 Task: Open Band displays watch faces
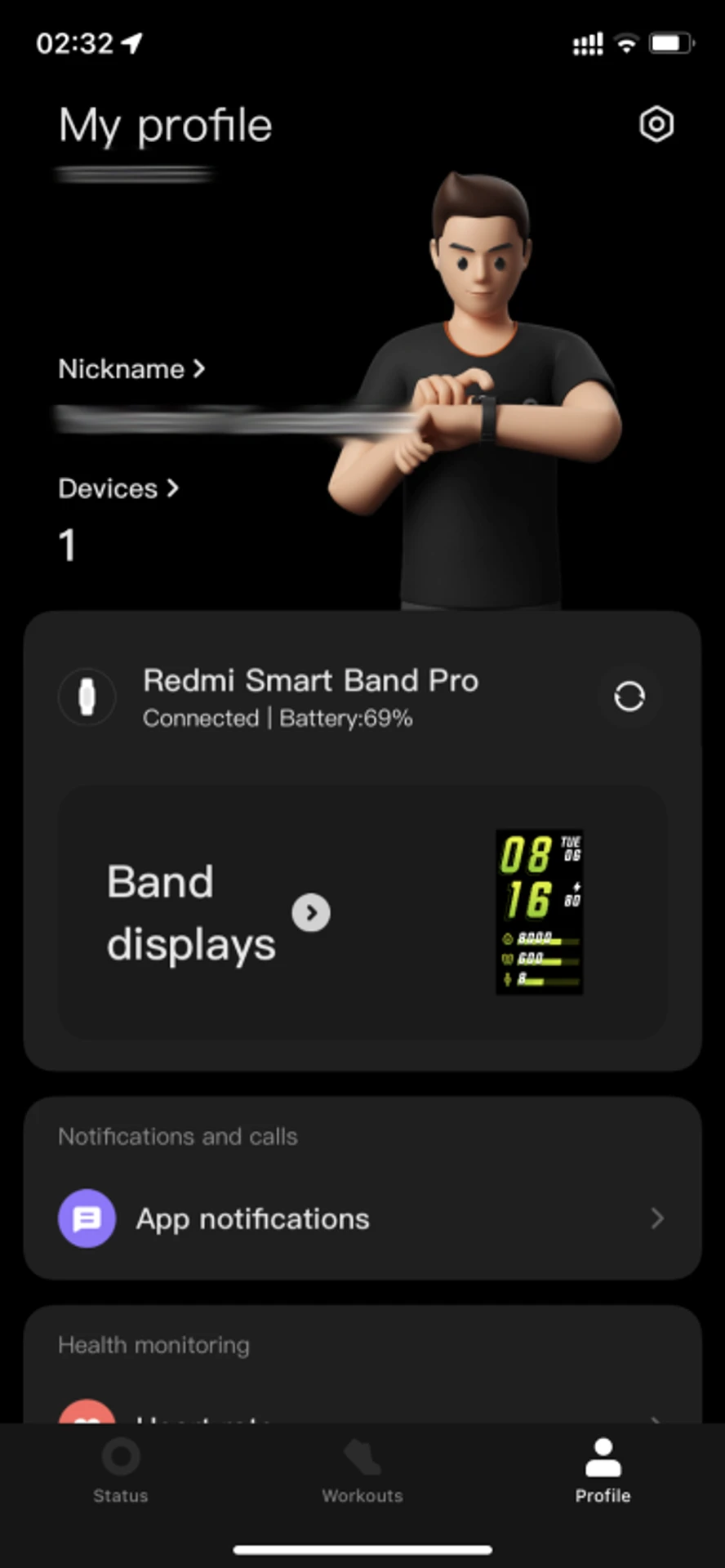click(311, 912)
